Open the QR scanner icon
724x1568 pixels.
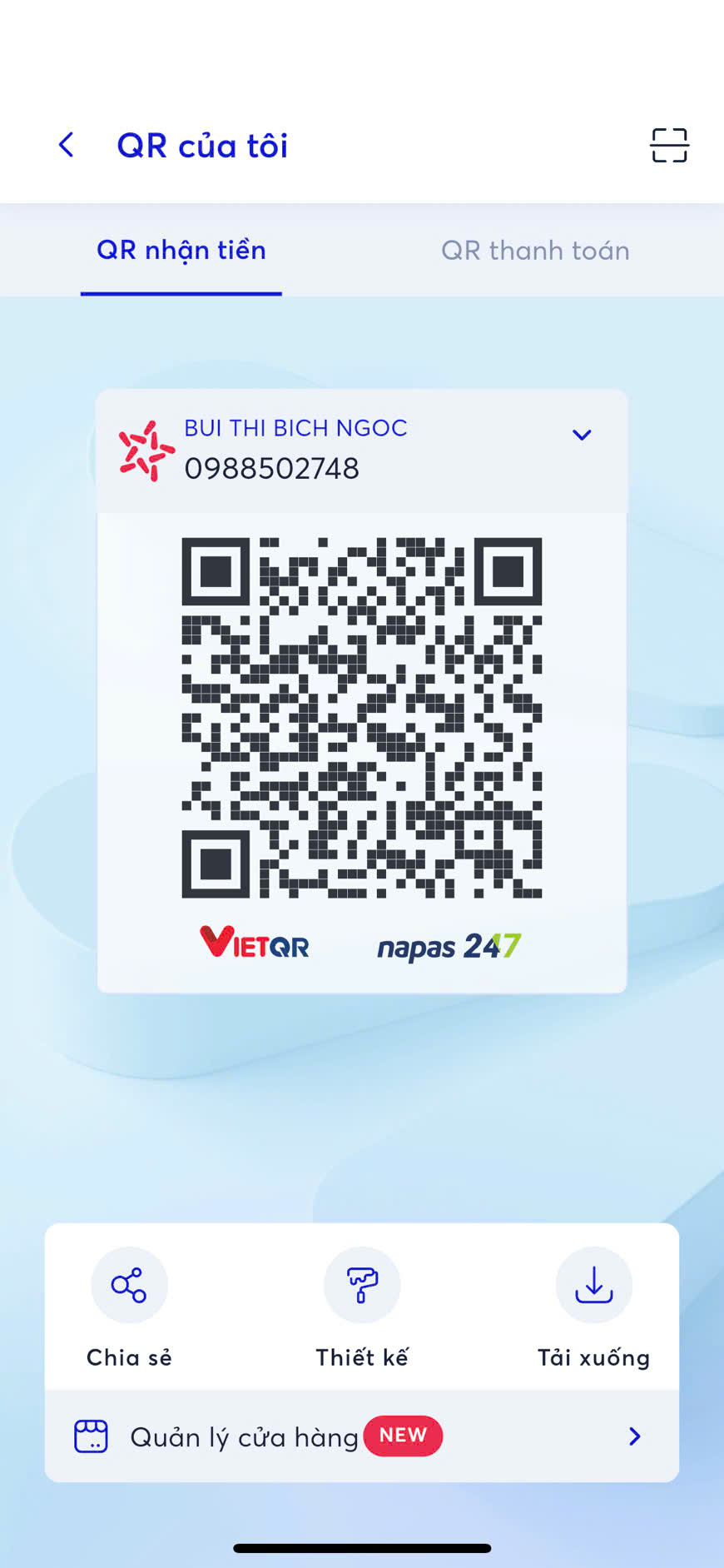(x=668, y=145)
